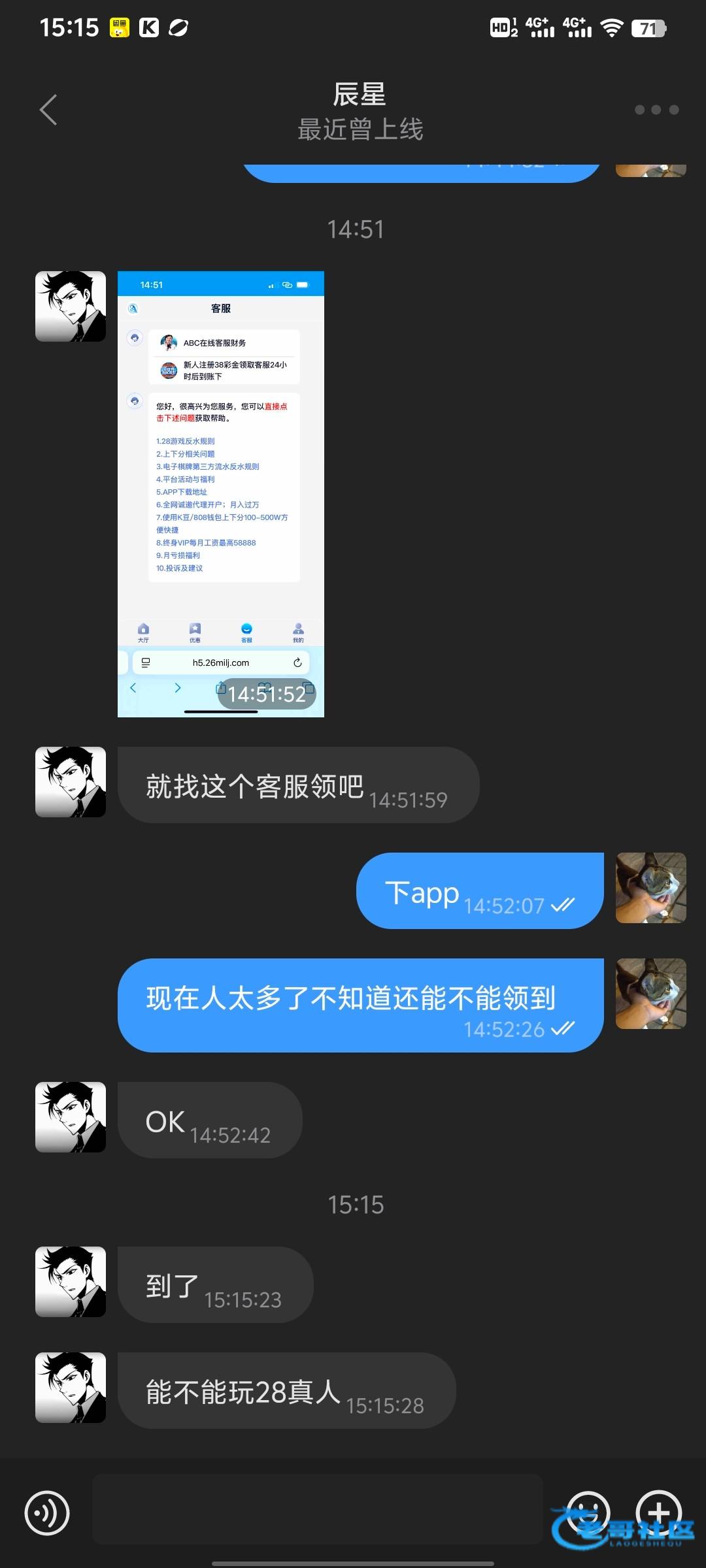Open the shared 客服 screenshot image
This screenshot has width=706, height=1568.
pyautogui.click(x=221, y=494)
